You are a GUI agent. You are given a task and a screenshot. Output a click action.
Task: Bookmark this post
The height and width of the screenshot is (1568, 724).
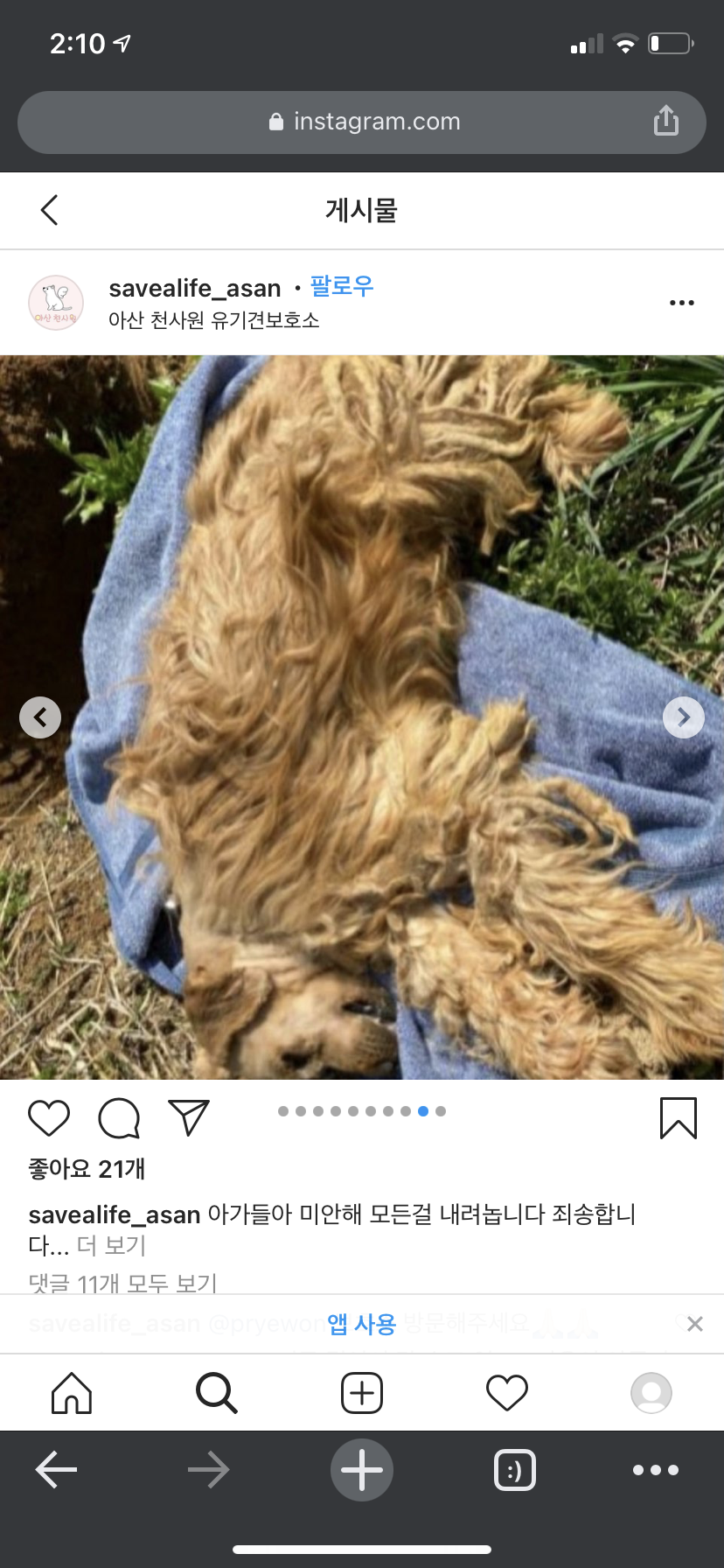click(x=678, y=1118)
